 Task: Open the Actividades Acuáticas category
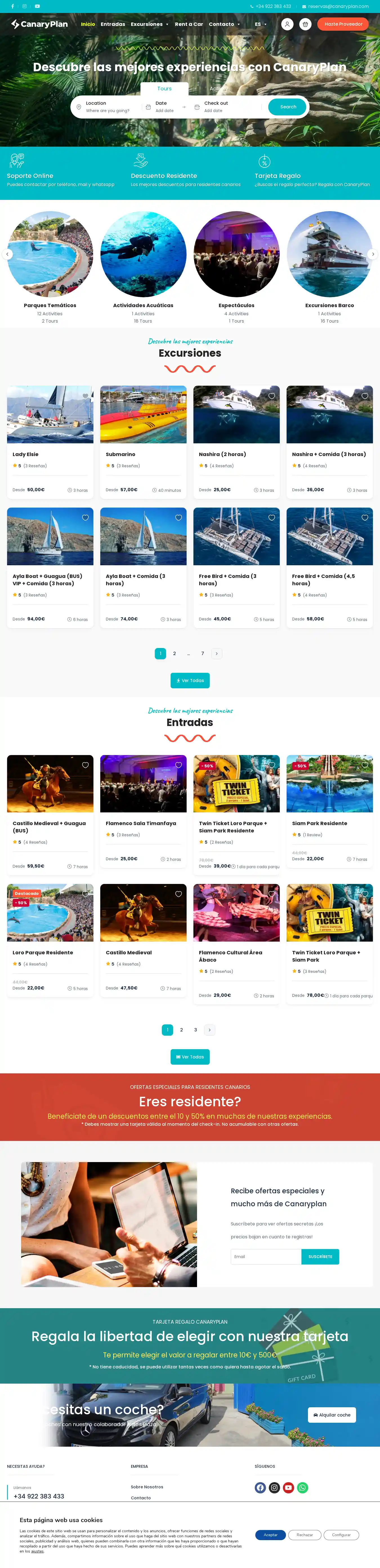tap(143, 254)
